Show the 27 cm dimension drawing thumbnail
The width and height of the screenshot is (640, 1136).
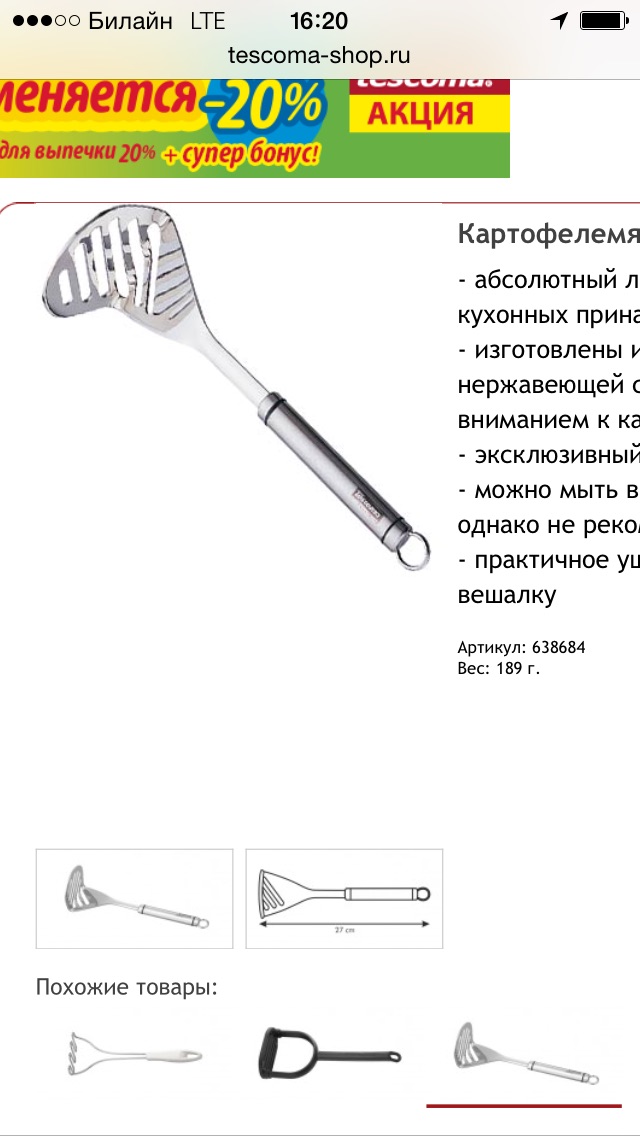(344, 898)
